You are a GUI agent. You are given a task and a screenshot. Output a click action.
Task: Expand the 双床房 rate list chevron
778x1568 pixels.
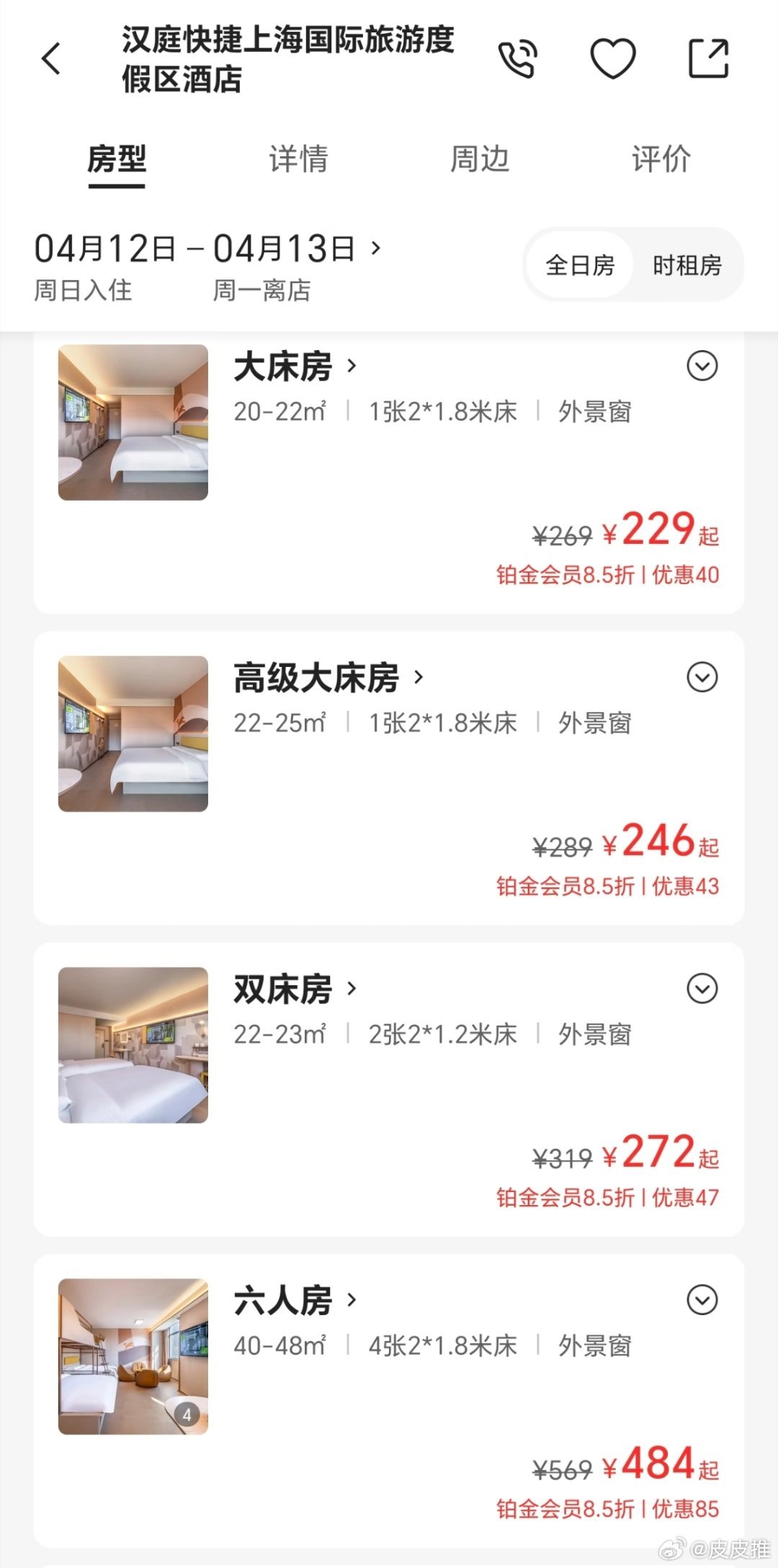coord(702,988)
